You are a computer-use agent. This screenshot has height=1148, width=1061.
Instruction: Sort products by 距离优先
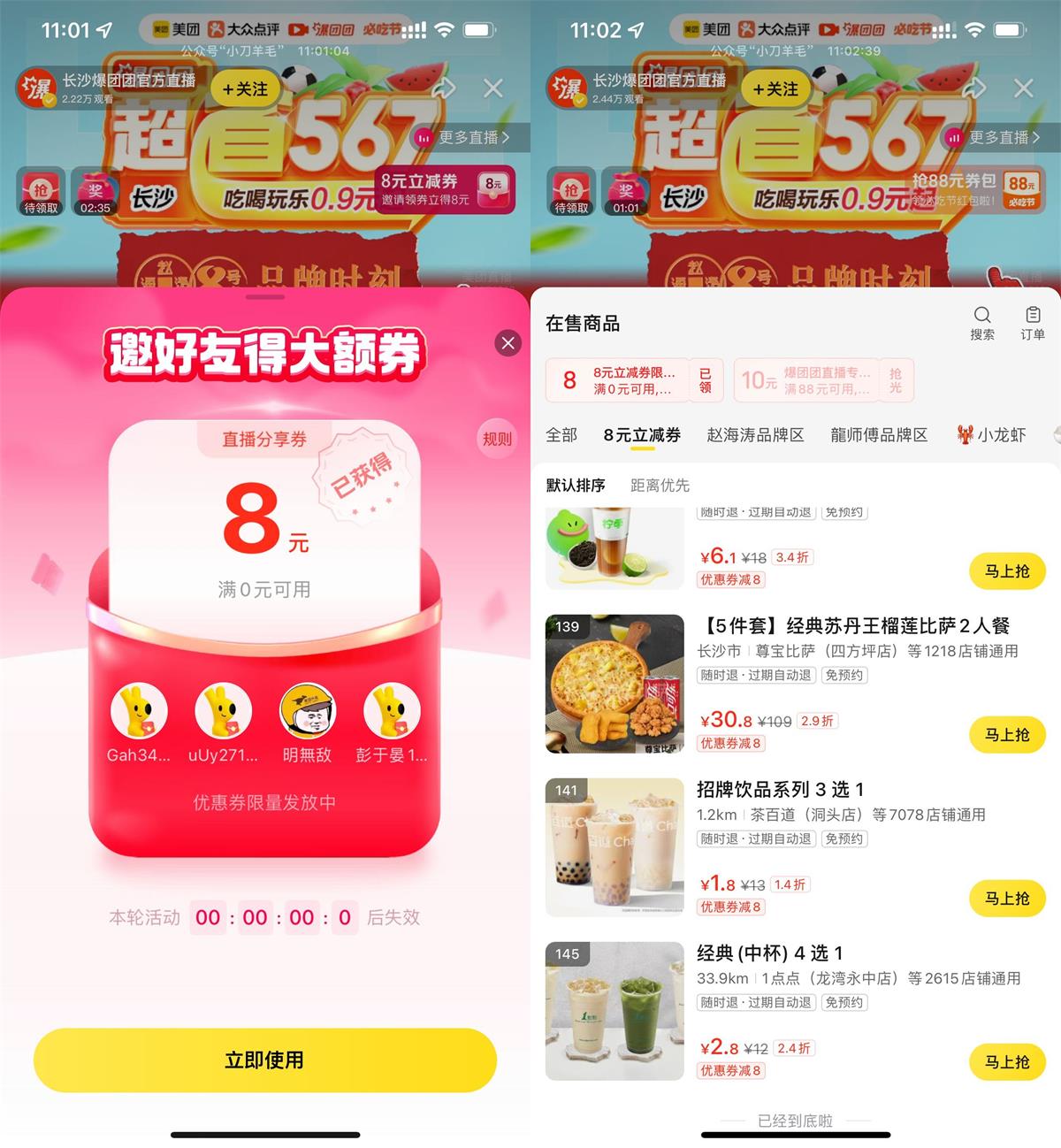(660, 485)
